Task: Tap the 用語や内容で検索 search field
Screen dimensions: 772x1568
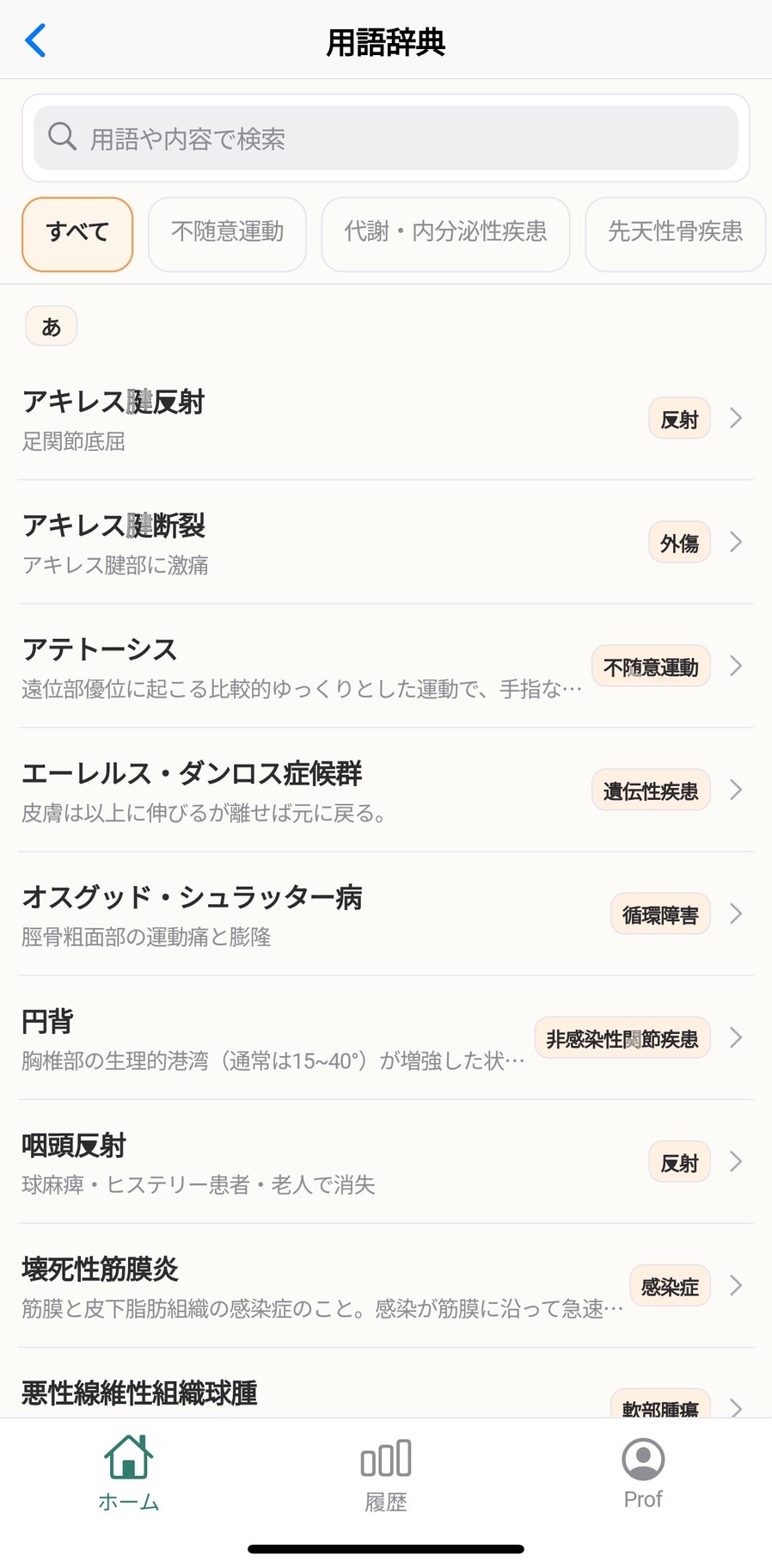Action: click(386, 138)
